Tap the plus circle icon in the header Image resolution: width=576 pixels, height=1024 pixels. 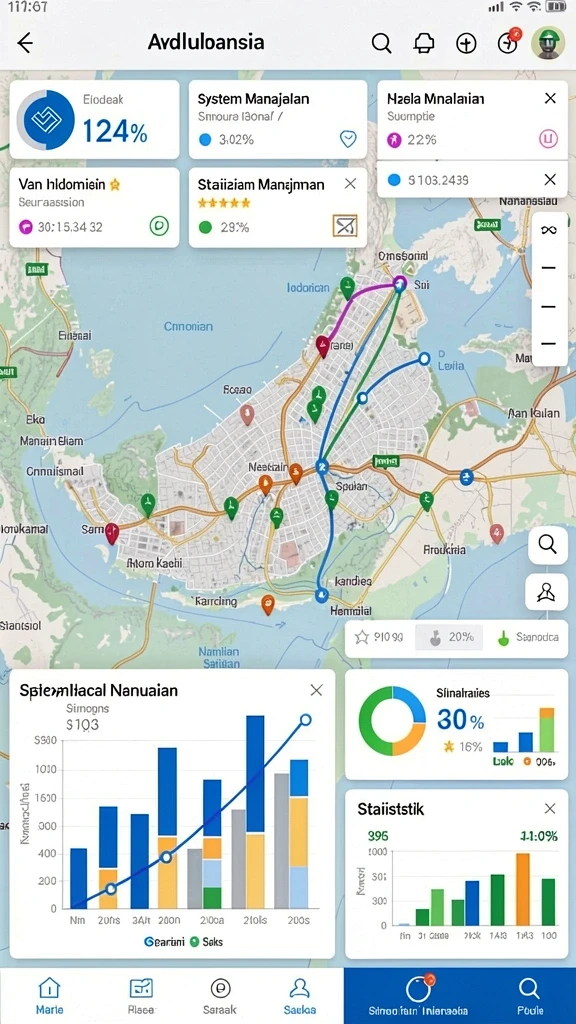tap(466, 44)
